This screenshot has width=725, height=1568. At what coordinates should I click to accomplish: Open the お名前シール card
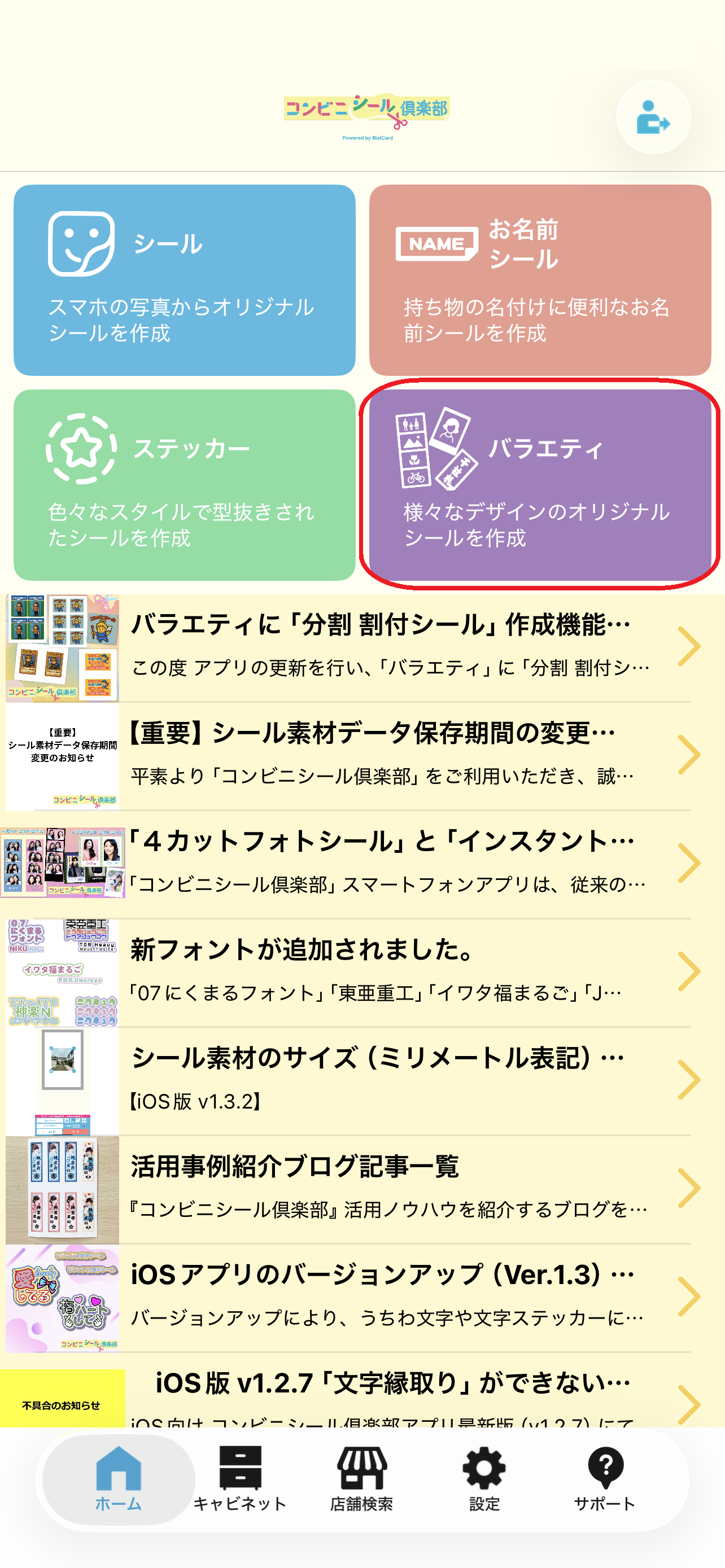coord(539,280)
